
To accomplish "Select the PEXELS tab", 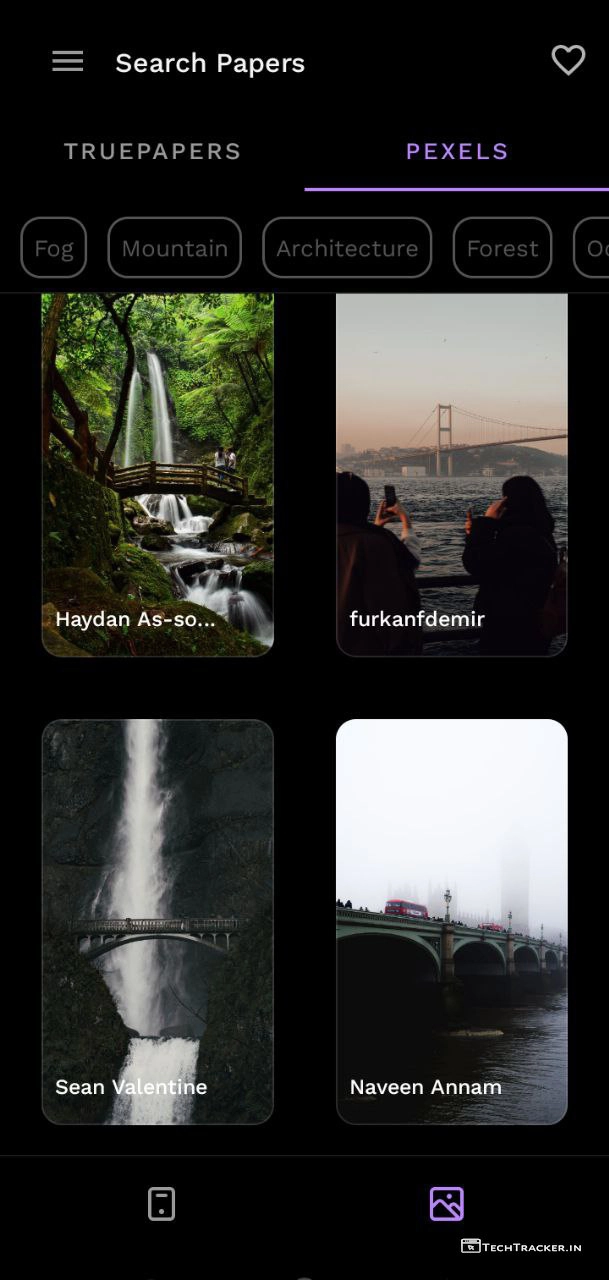I will pyautogui.click(x=457, y=152).
